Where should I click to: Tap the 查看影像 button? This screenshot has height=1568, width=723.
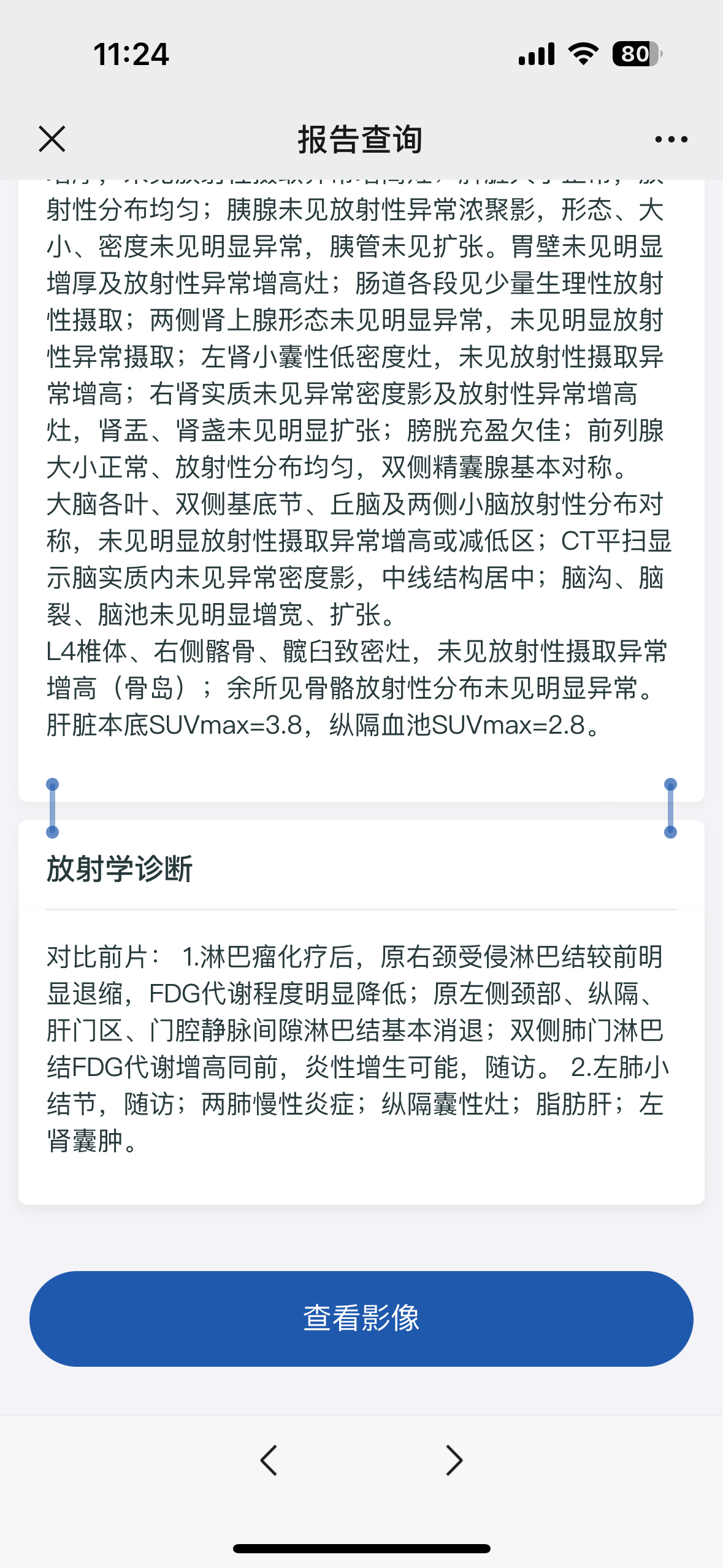(361, 1318)
